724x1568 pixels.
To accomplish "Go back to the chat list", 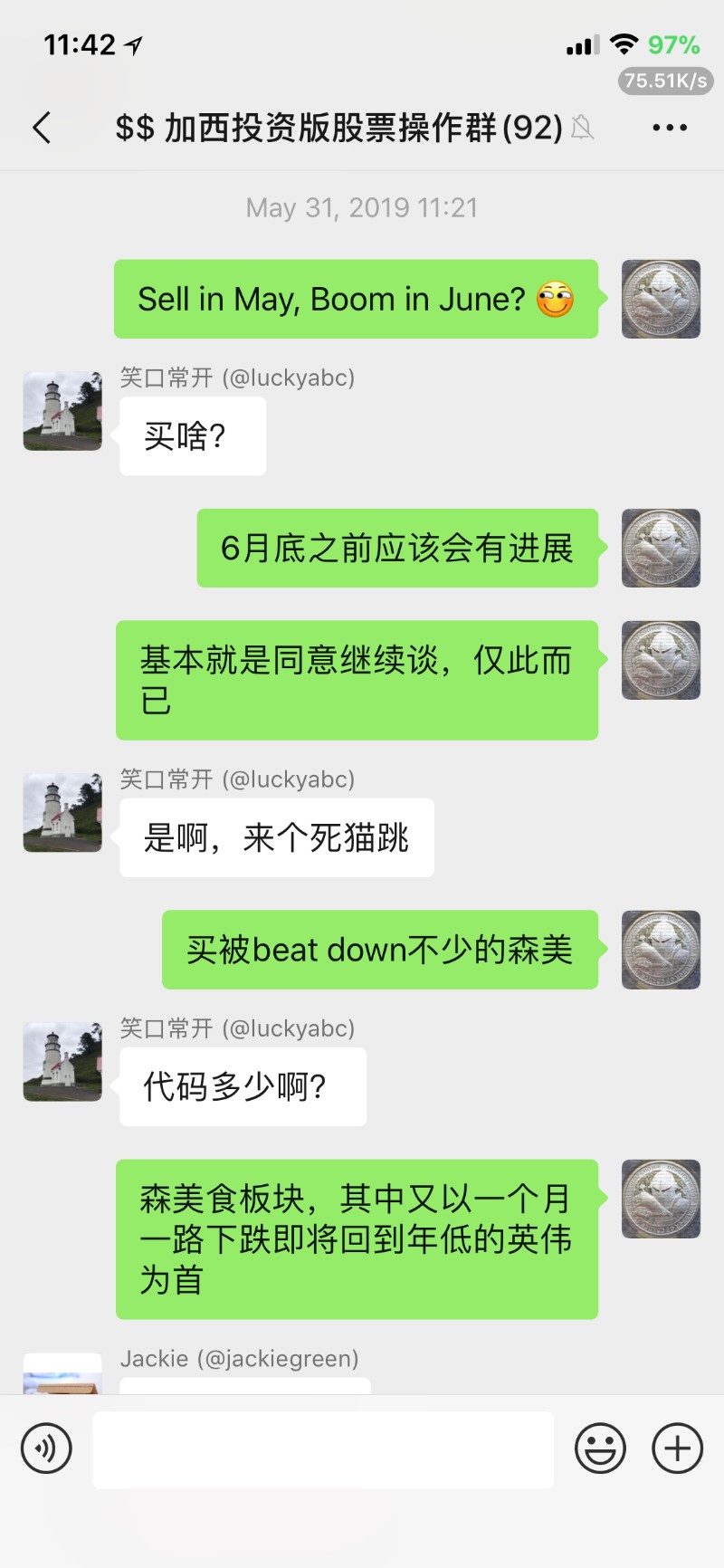I will [42, 128].
